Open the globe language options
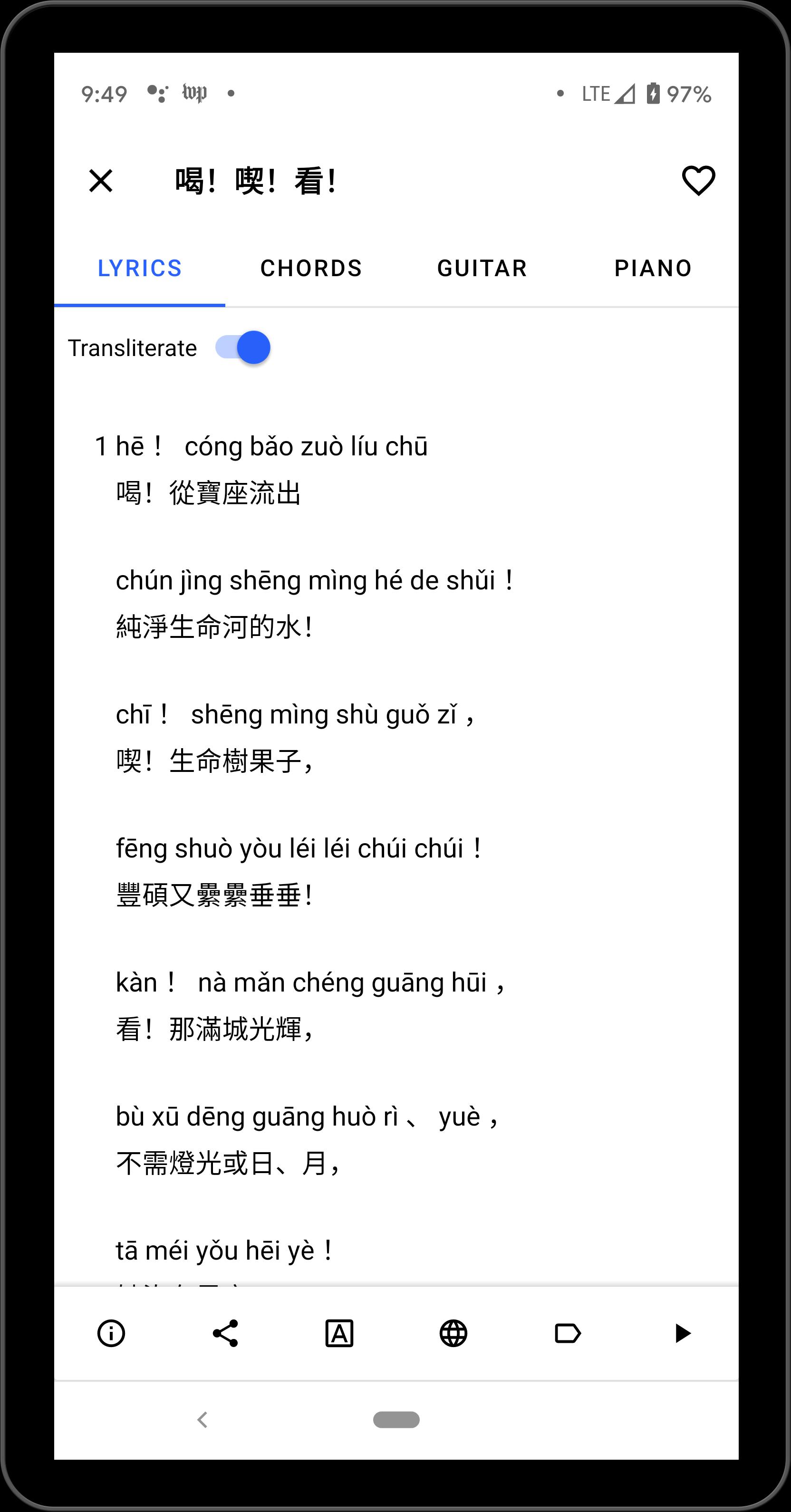The height and width of the screenshot is (1512, 791). click(453, 1333)
